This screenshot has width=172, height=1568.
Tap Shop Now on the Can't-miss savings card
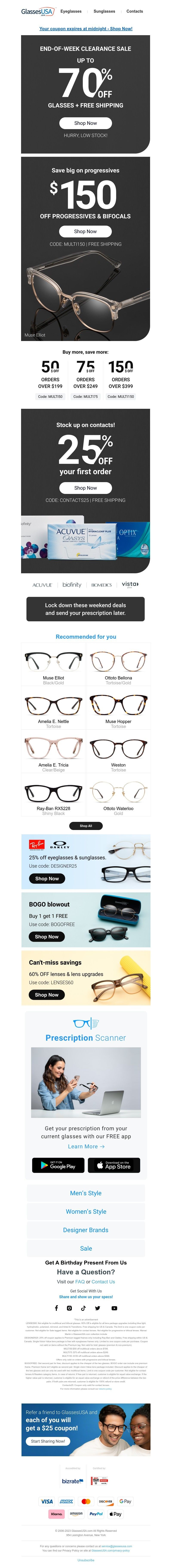coord(47,995)
